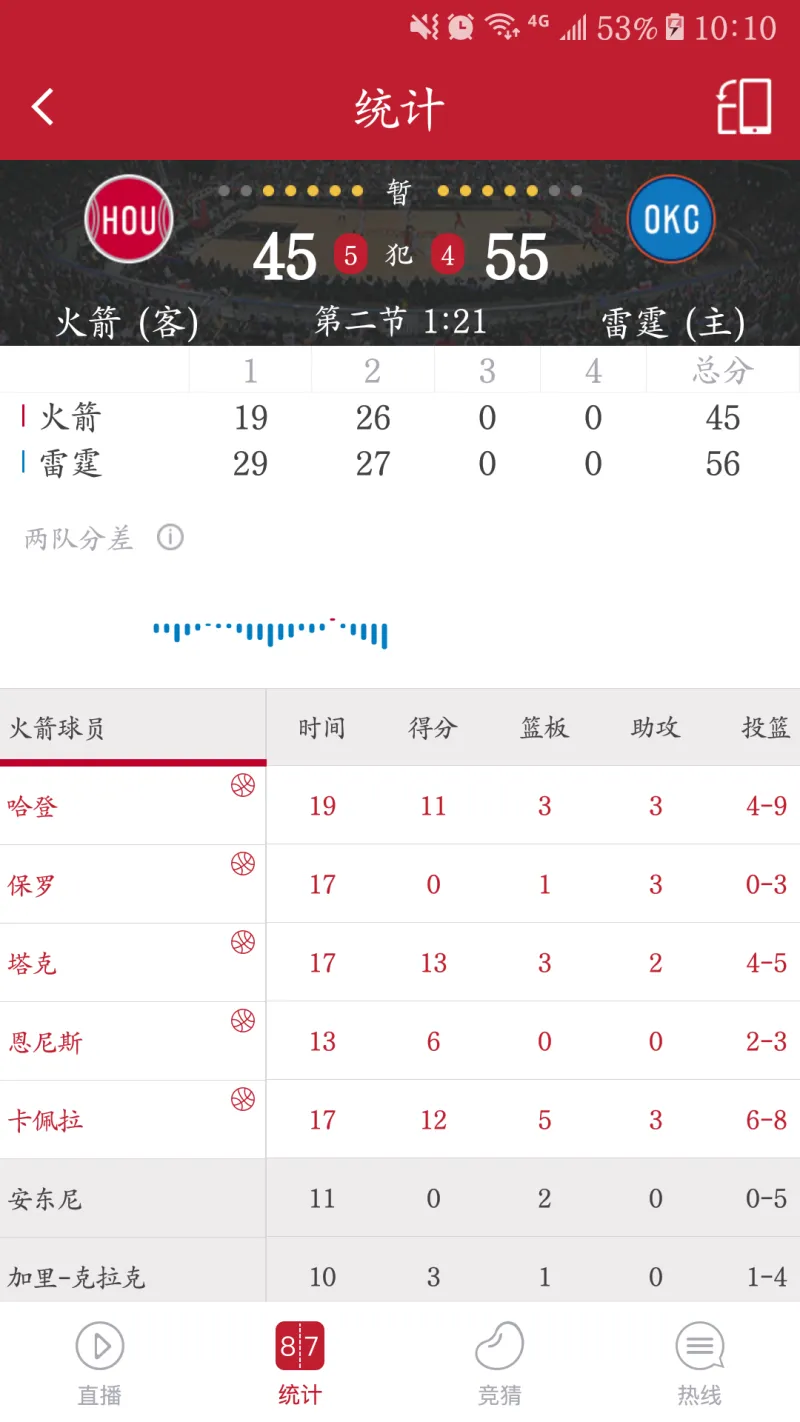The height and width of the screenshot is (1422, 800).
Task: Select the 统计 tab
Action: point(300,1362)
